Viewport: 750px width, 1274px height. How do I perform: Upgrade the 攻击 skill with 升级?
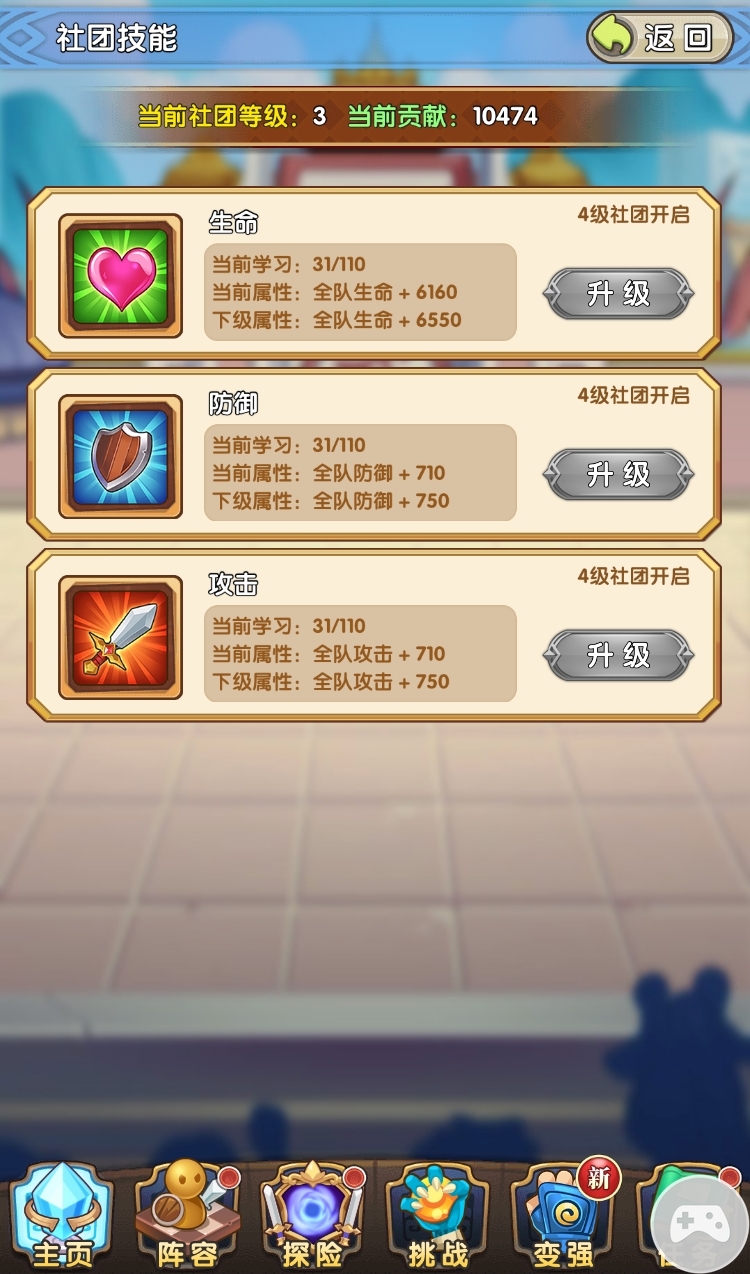[x=618, y=655]
